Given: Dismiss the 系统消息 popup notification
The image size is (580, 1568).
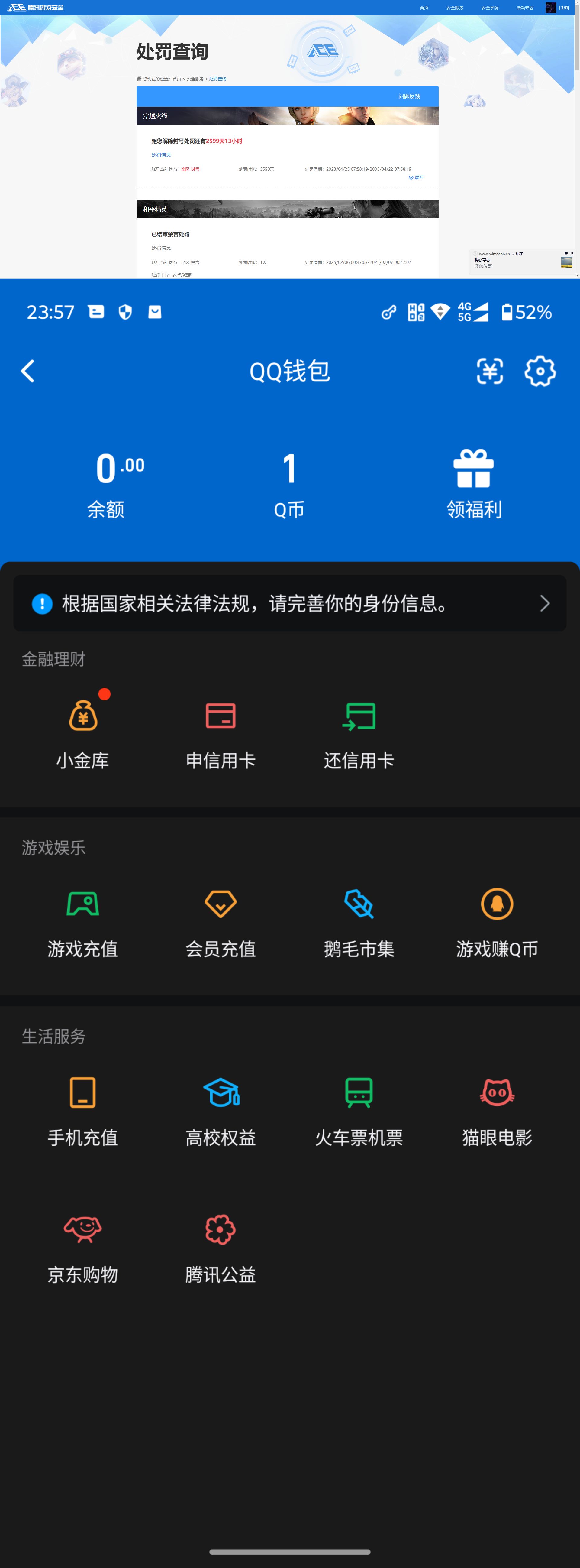Looking at the screenshot, I should click(x=572, y=253).
